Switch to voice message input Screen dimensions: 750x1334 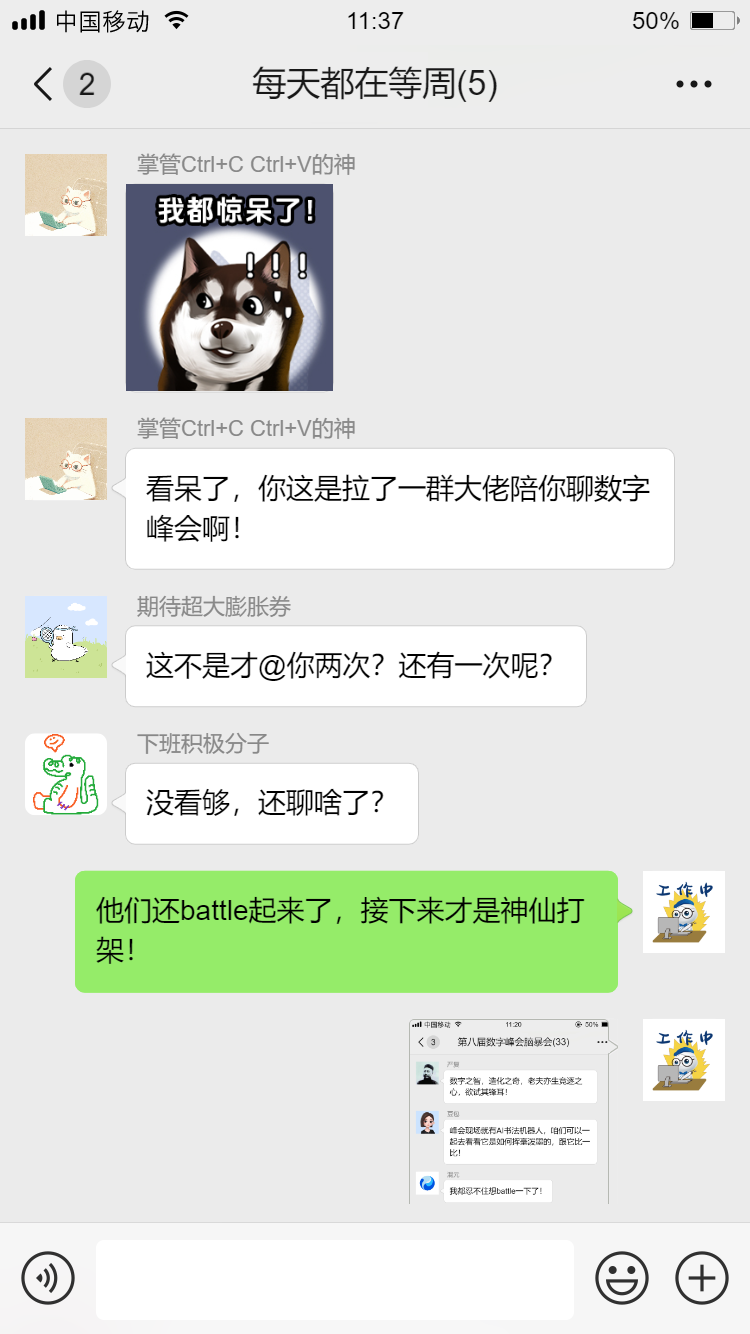48,1278
